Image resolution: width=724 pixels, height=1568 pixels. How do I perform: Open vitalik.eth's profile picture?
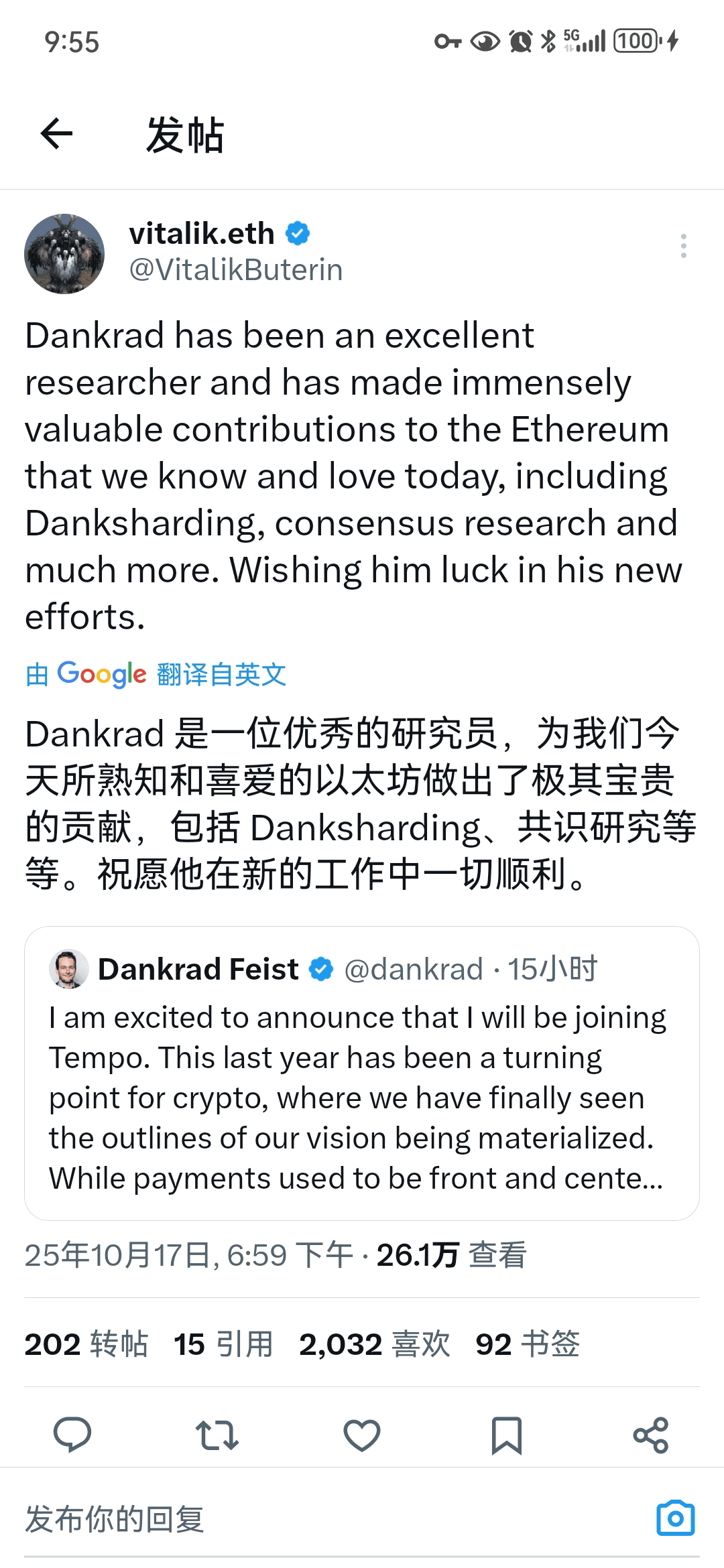pos(64,254)
